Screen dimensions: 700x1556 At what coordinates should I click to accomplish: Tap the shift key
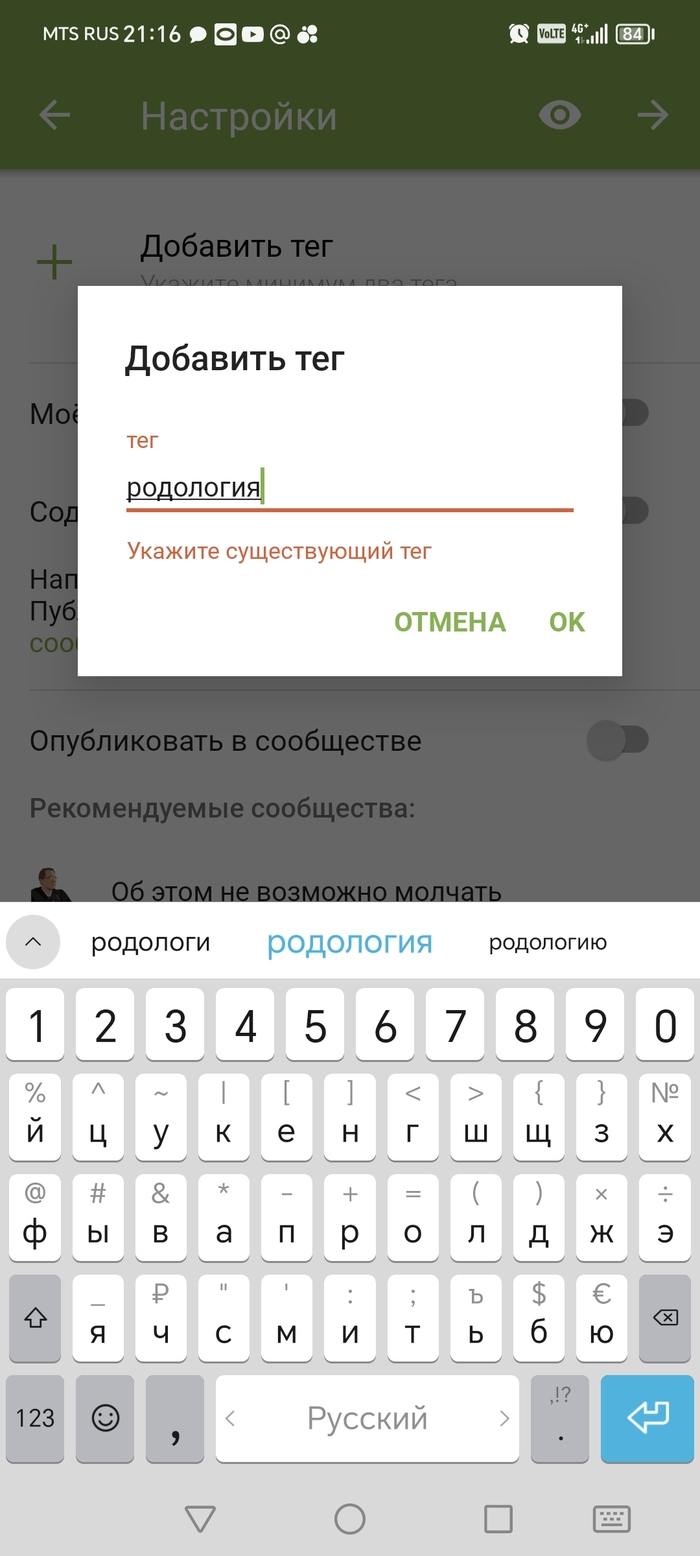[35, 1319]
